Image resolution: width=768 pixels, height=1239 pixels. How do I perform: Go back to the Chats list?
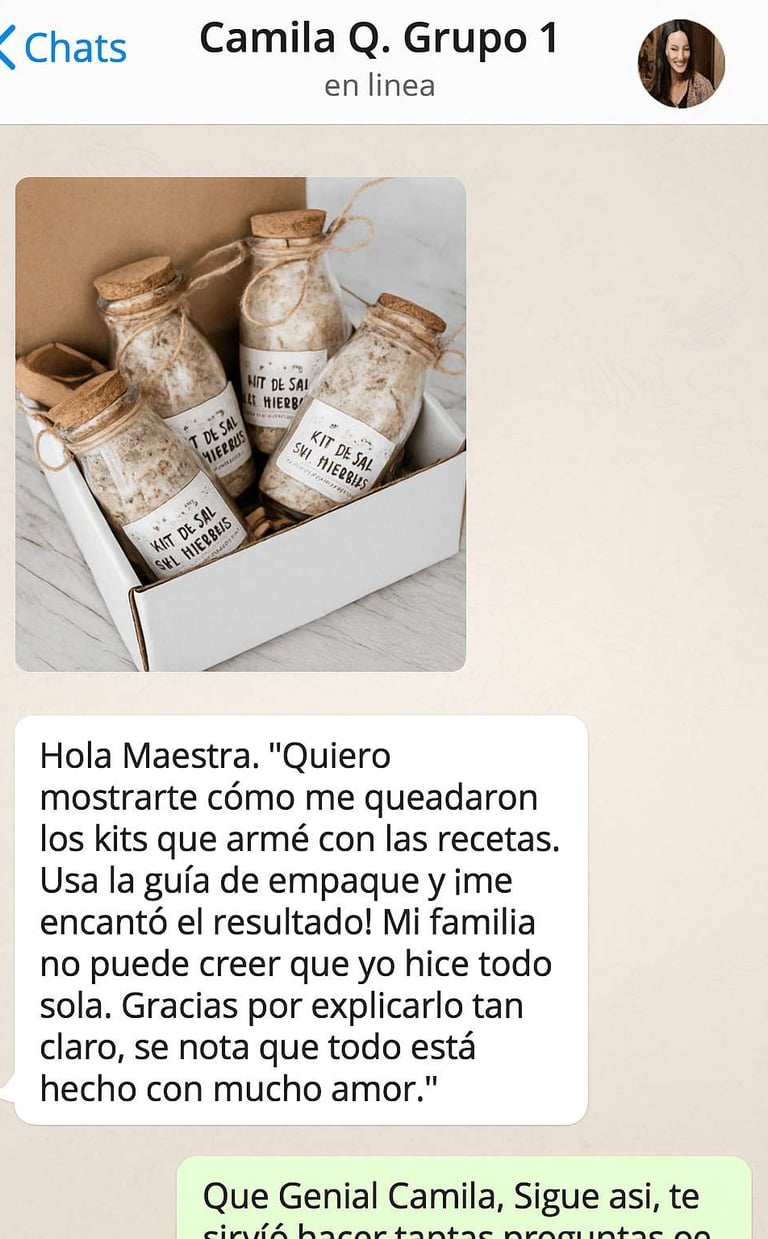64,47
